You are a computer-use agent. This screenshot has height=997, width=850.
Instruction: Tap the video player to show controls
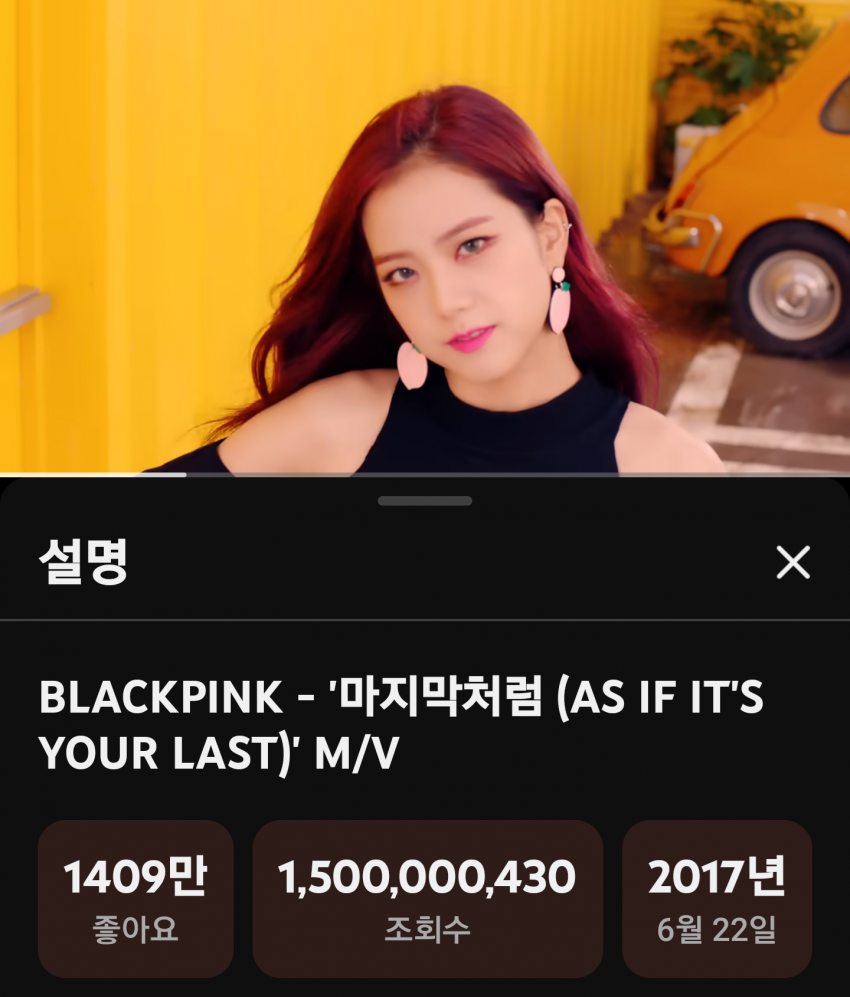425,236
